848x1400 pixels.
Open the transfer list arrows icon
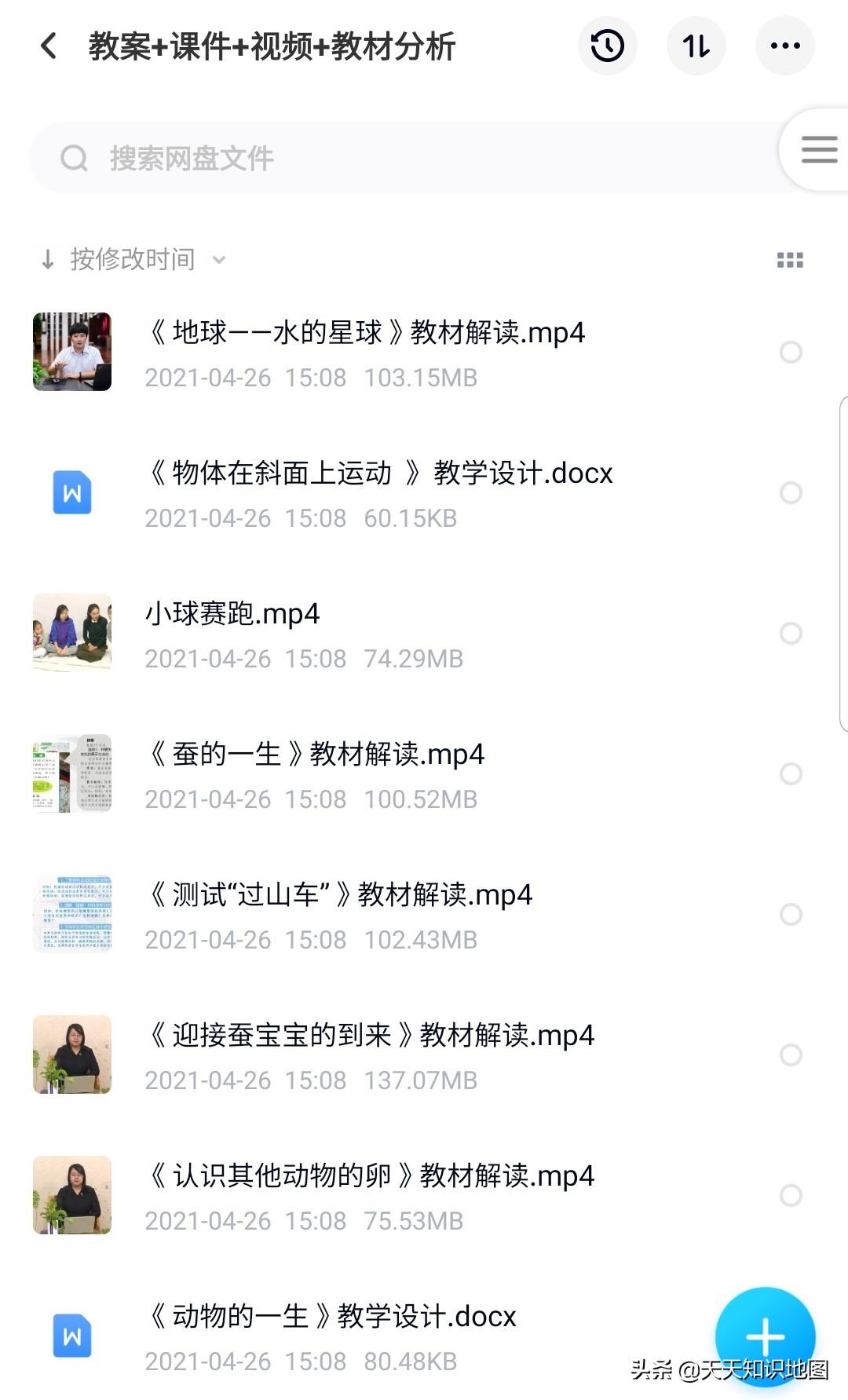[x=696, y=46]
